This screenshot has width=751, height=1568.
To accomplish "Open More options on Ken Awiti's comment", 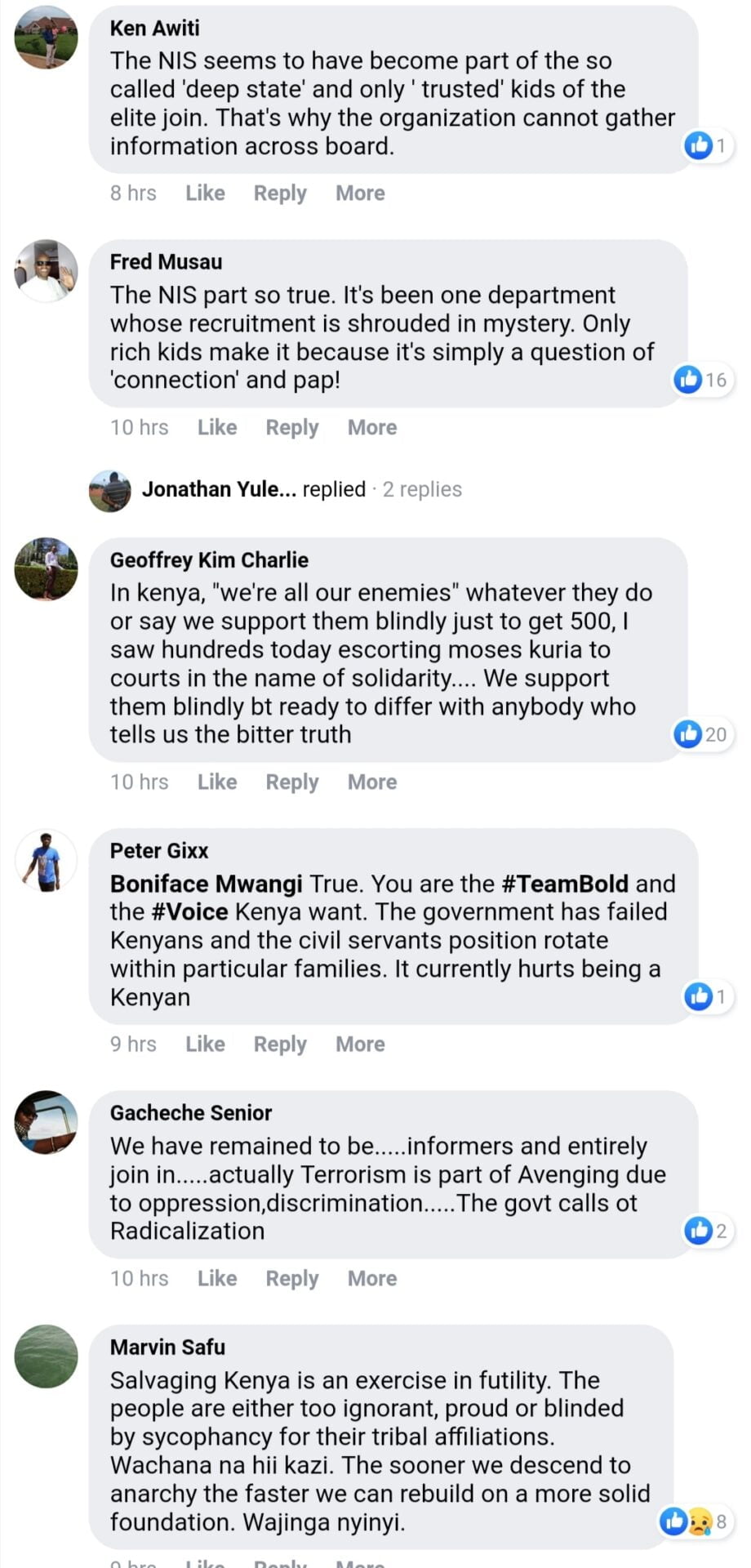I will pyautogui.click(x=360, y=193).
